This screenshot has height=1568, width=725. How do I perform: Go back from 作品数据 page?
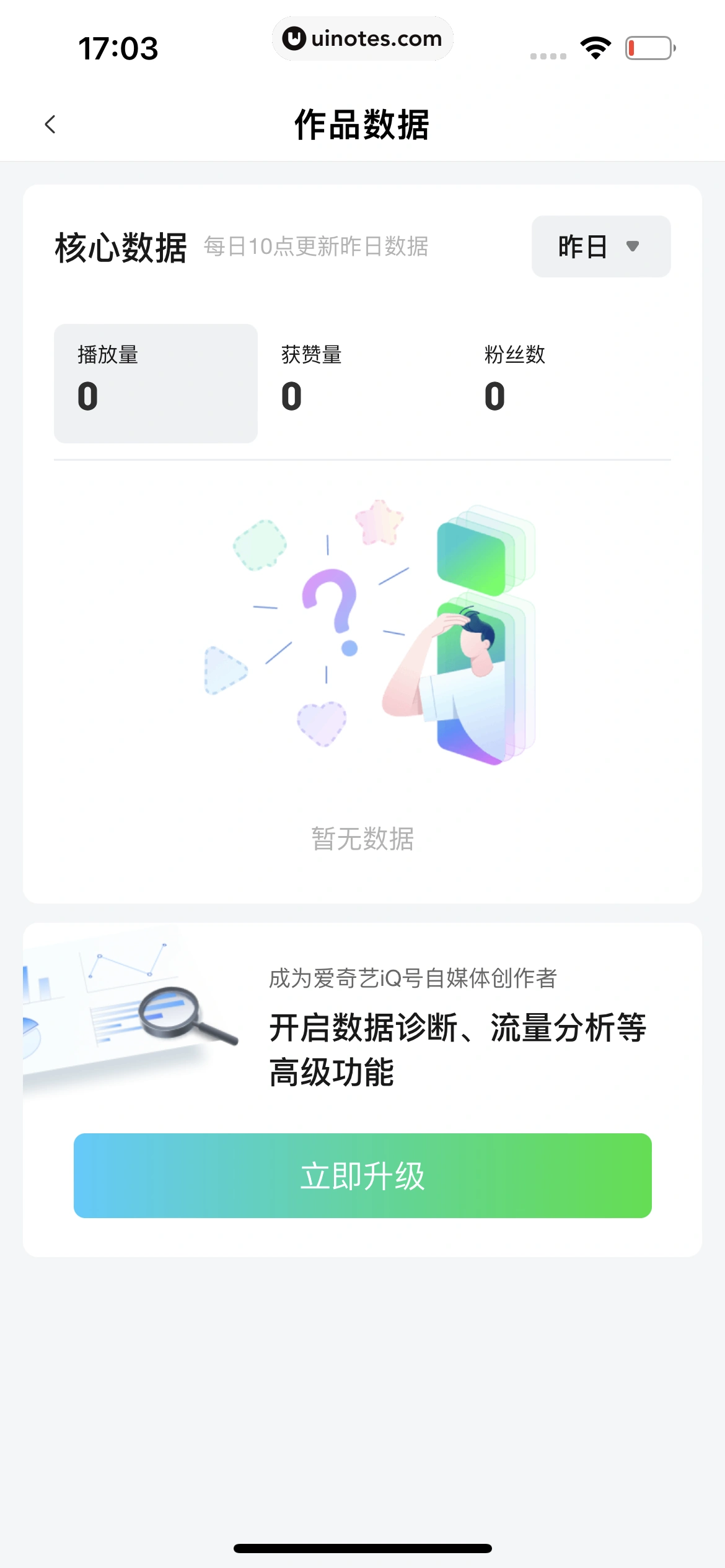51,124
